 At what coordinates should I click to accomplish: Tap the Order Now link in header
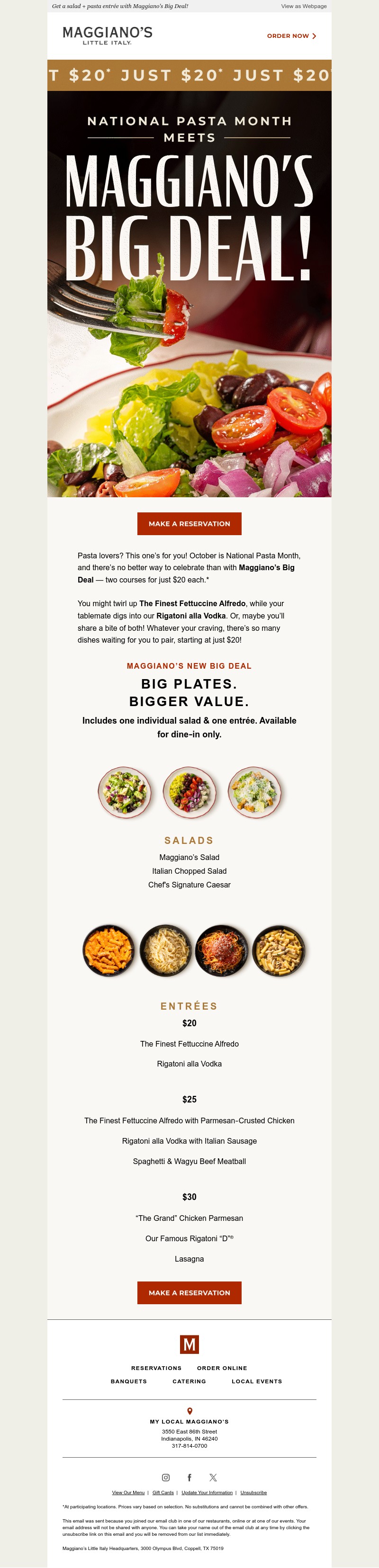(x=291, y=36)
